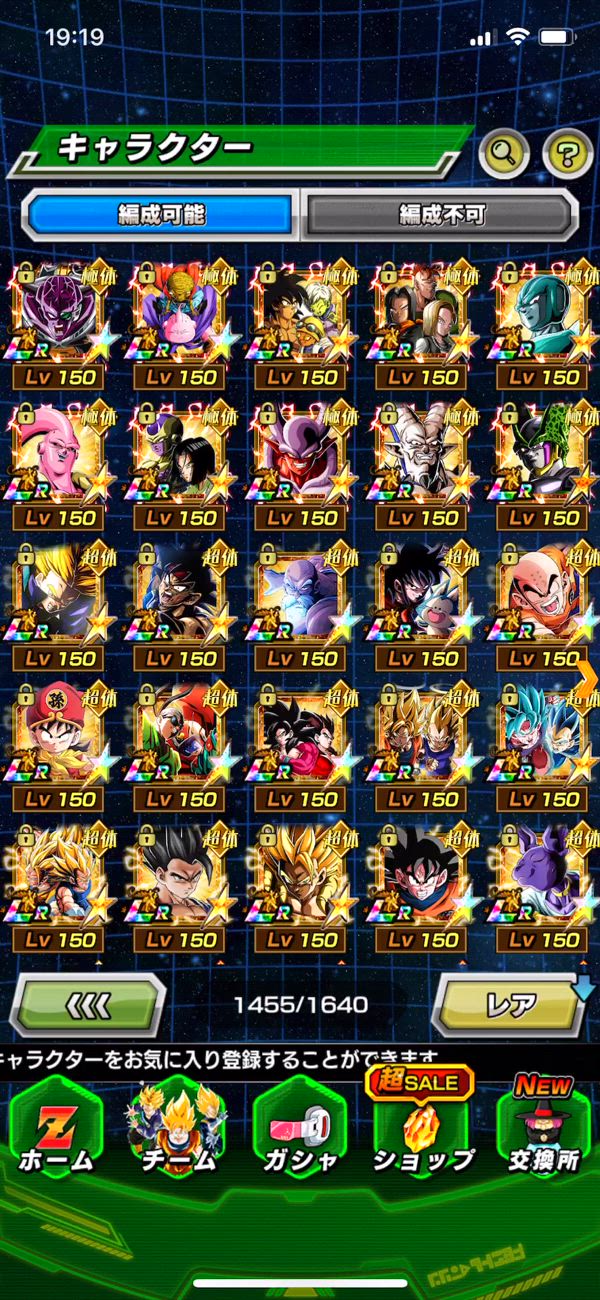Open the レア sort button

tap(510, 1003)
